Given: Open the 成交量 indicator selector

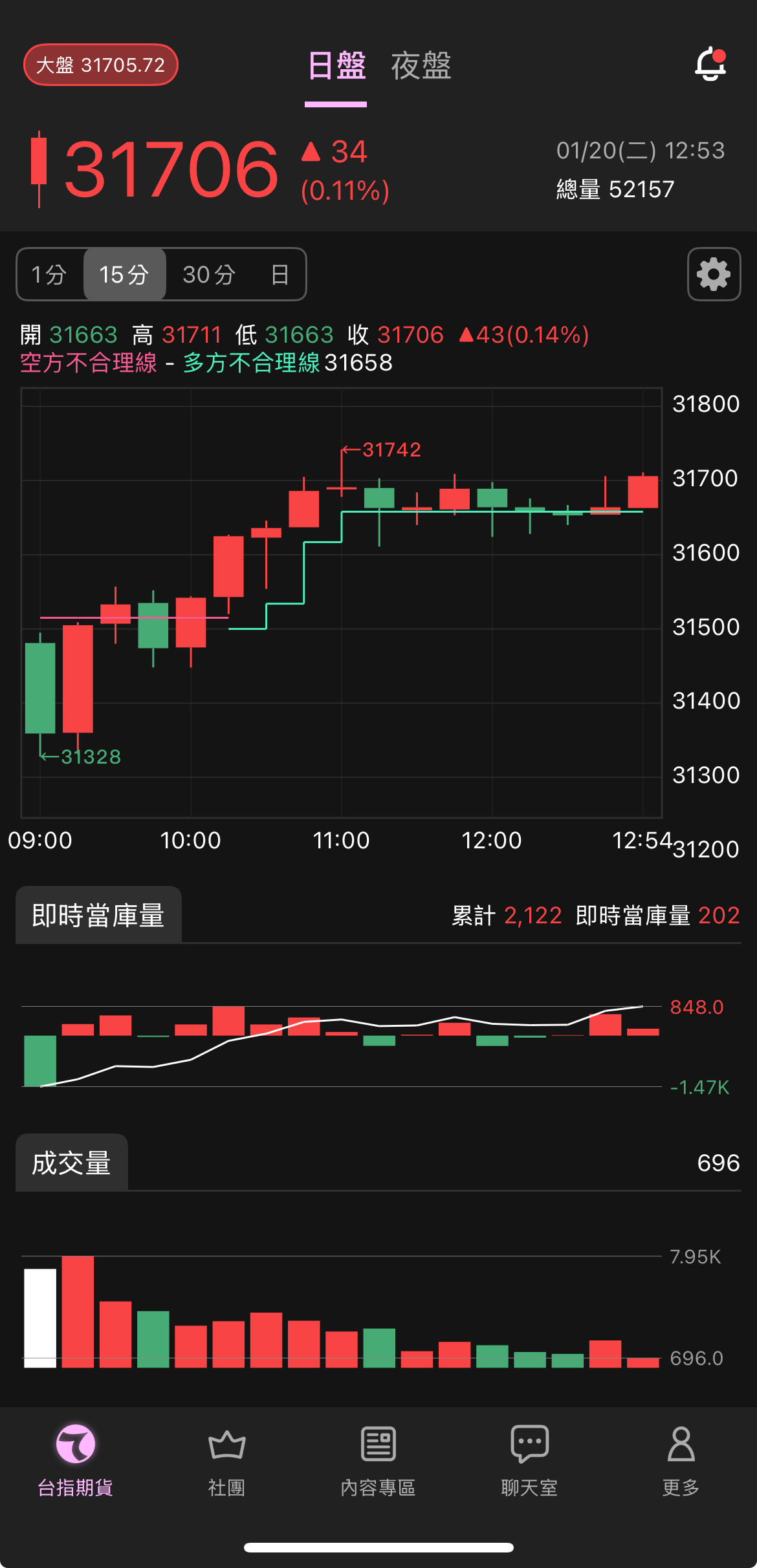Looking at the screenshot, I should pos(72,1163).
